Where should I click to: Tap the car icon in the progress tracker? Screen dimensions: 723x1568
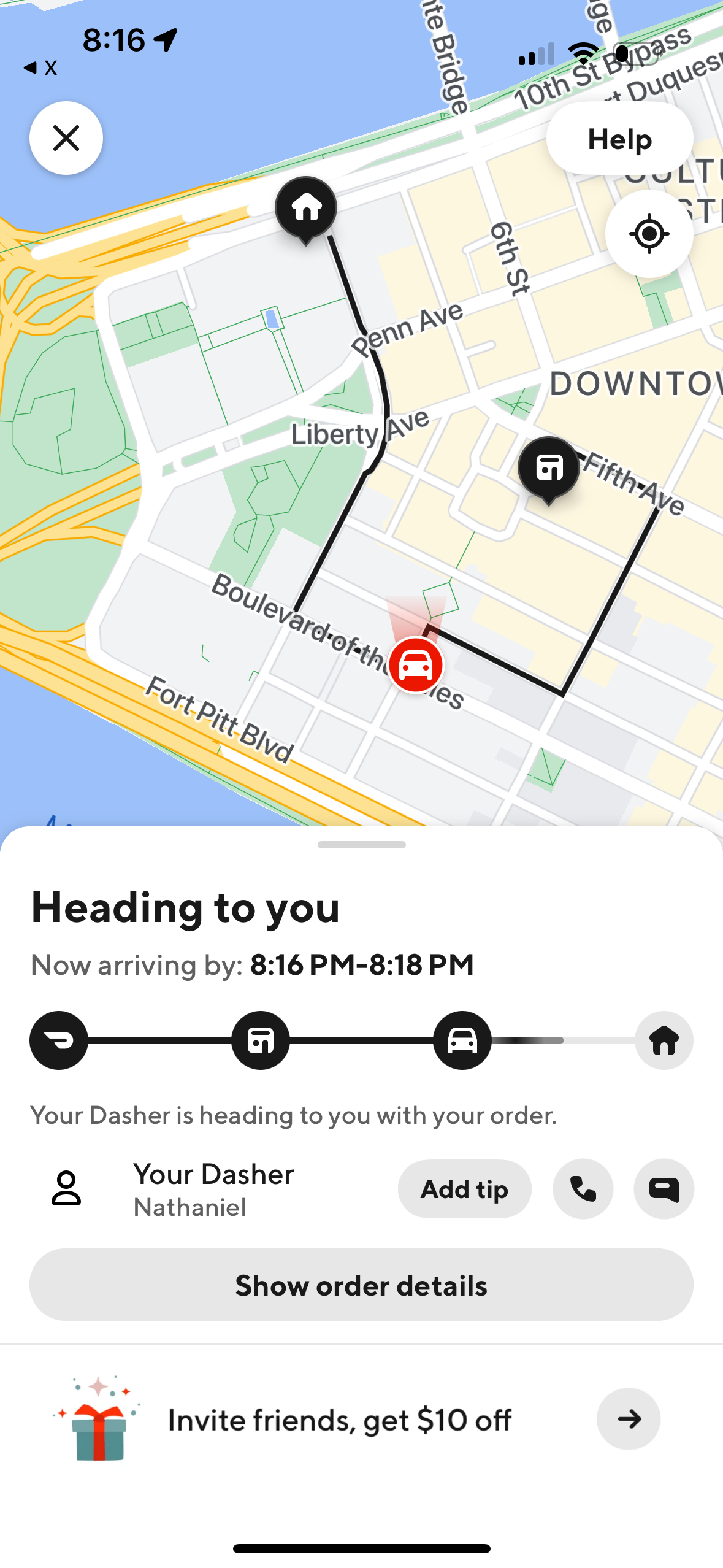pyautogui.click(x=462, y=1040)
